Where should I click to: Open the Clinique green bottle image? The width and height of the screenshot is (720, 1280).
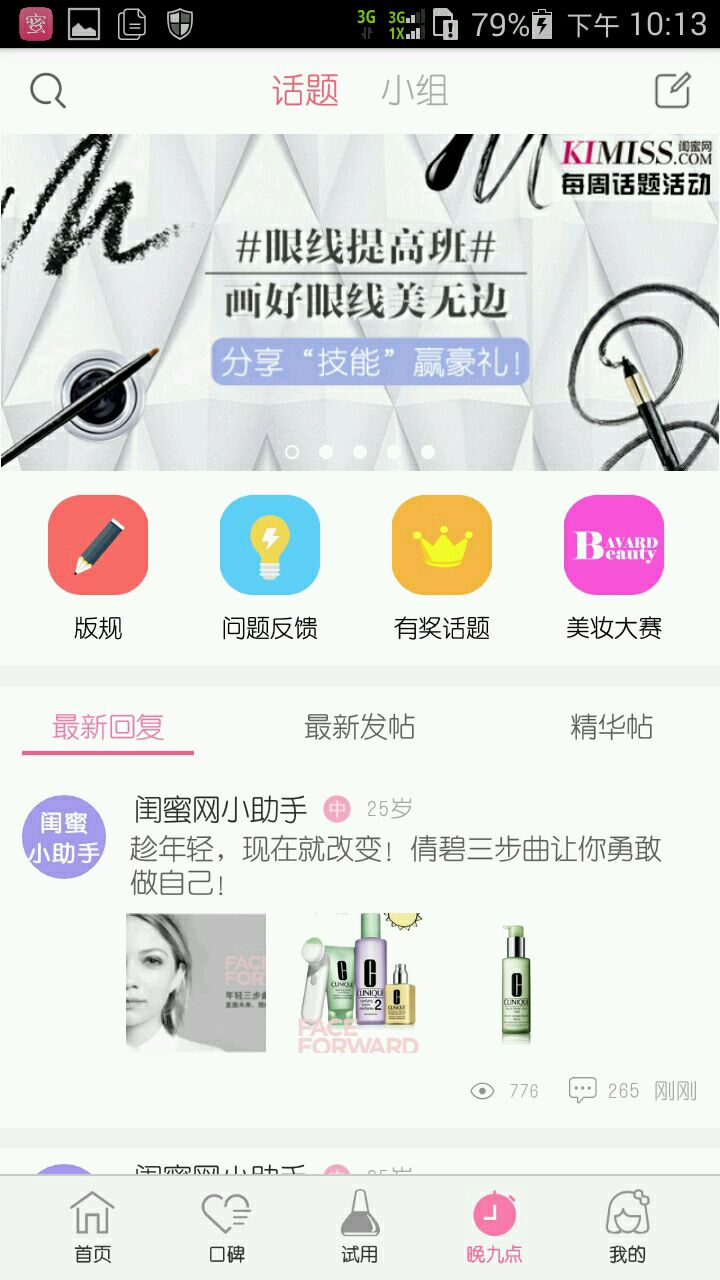[516, 983]
